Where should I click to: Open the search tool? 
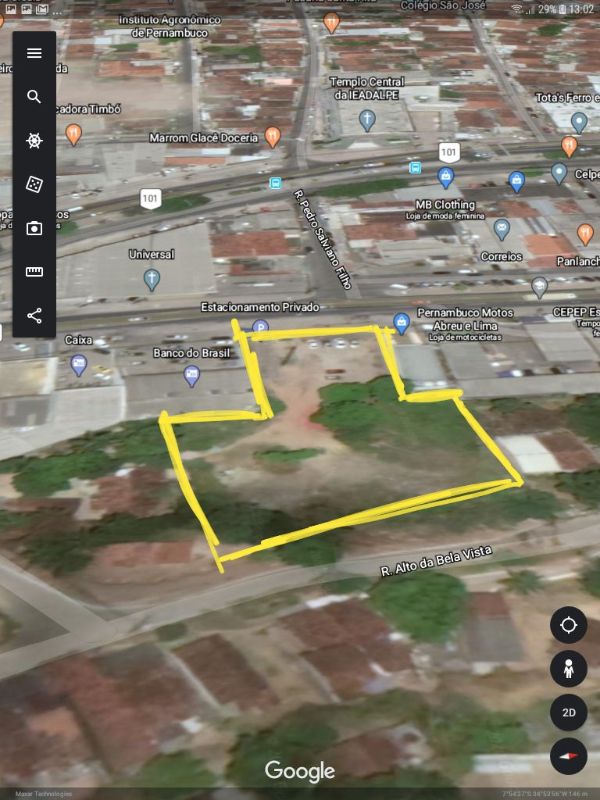(x=34, y=97)
